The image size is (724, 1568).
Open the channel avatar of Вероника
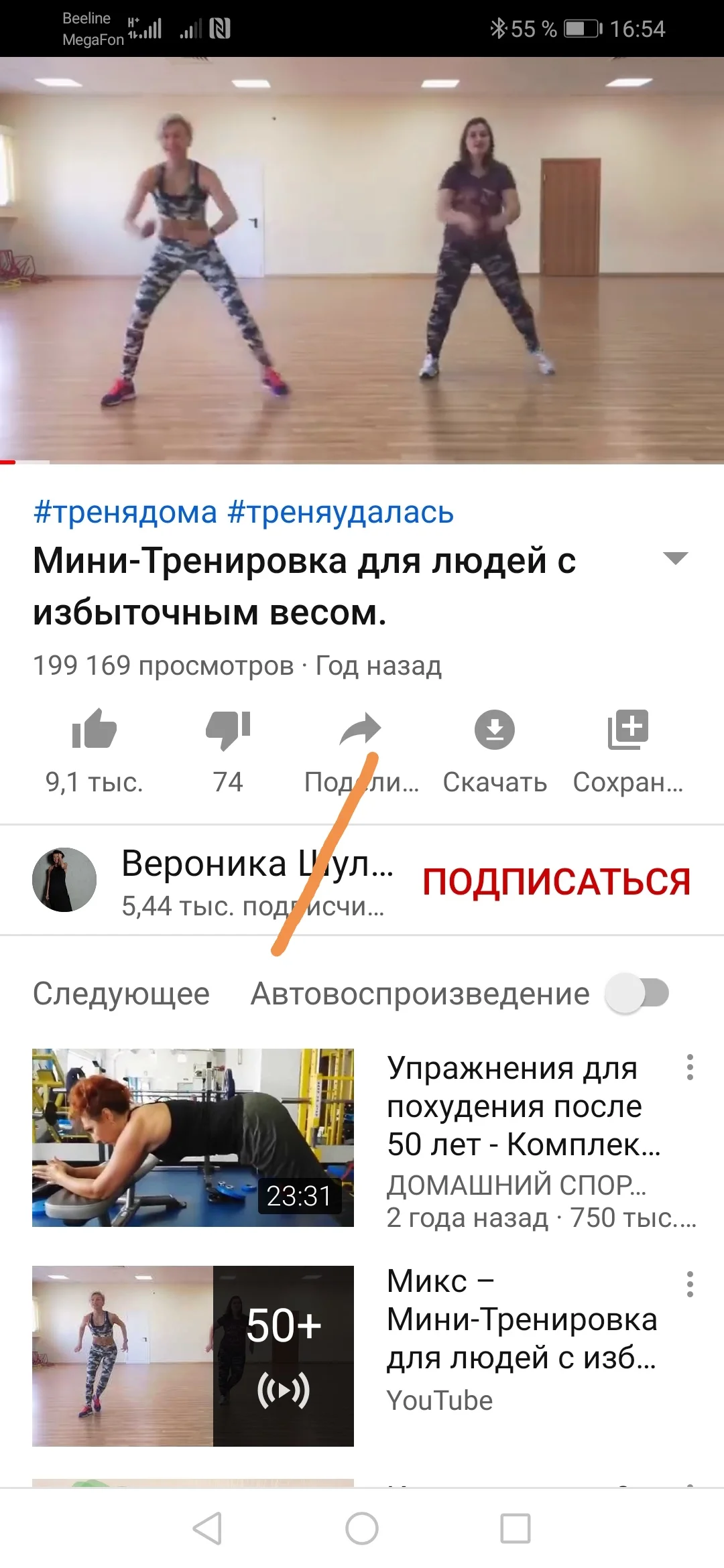tap(64, 880)
